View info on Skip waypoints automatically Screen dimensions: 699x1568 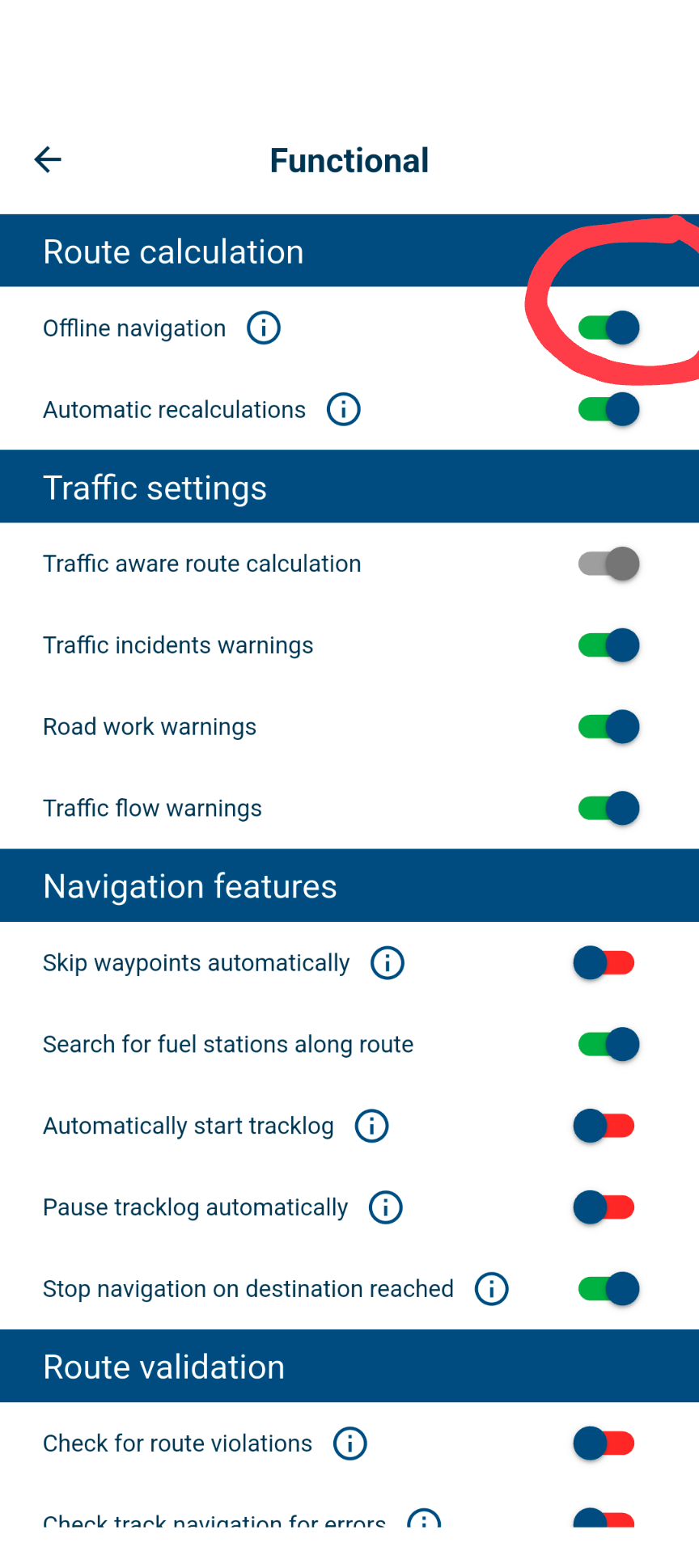pyautogui.click(x=388, y=963)
